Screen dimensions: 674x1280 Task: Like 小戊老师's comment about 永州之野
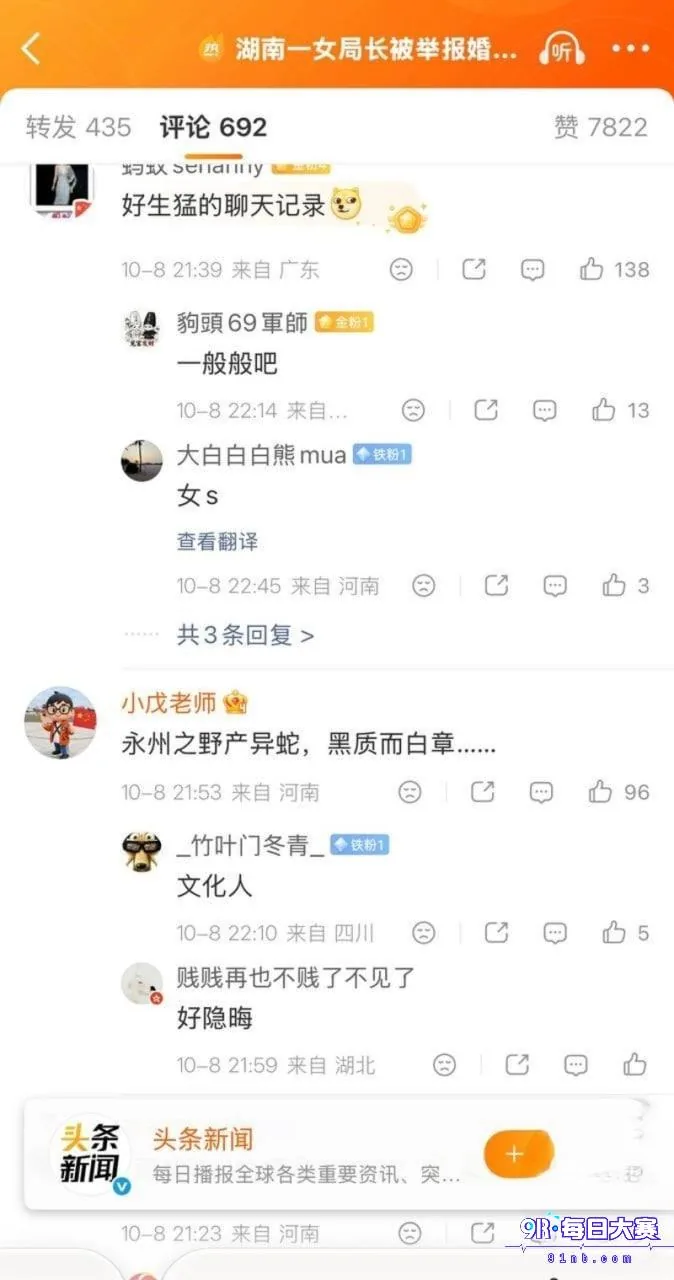click(x=619, y=792)
